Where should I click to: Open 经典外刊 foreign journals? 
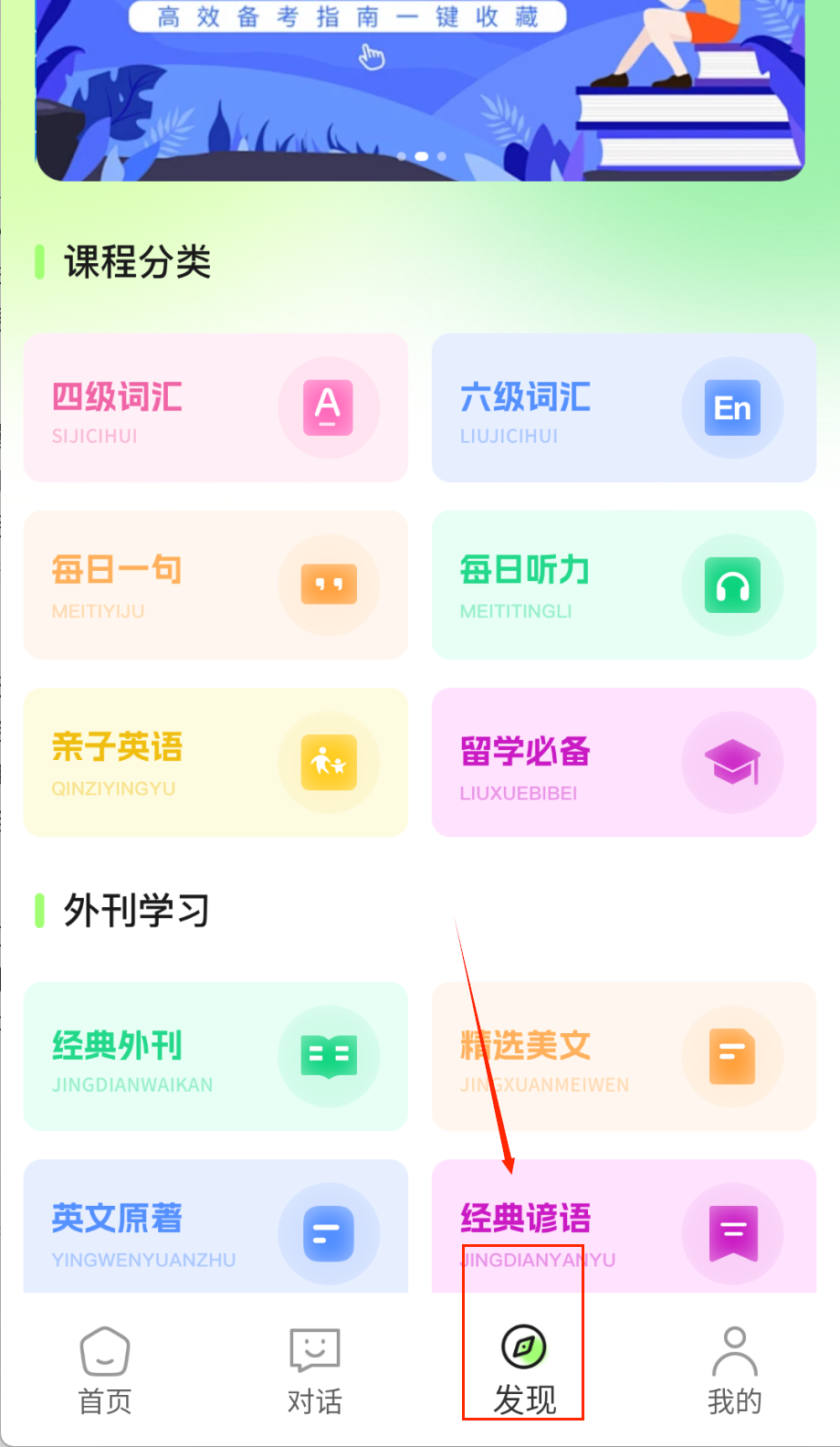(215, 1056)
